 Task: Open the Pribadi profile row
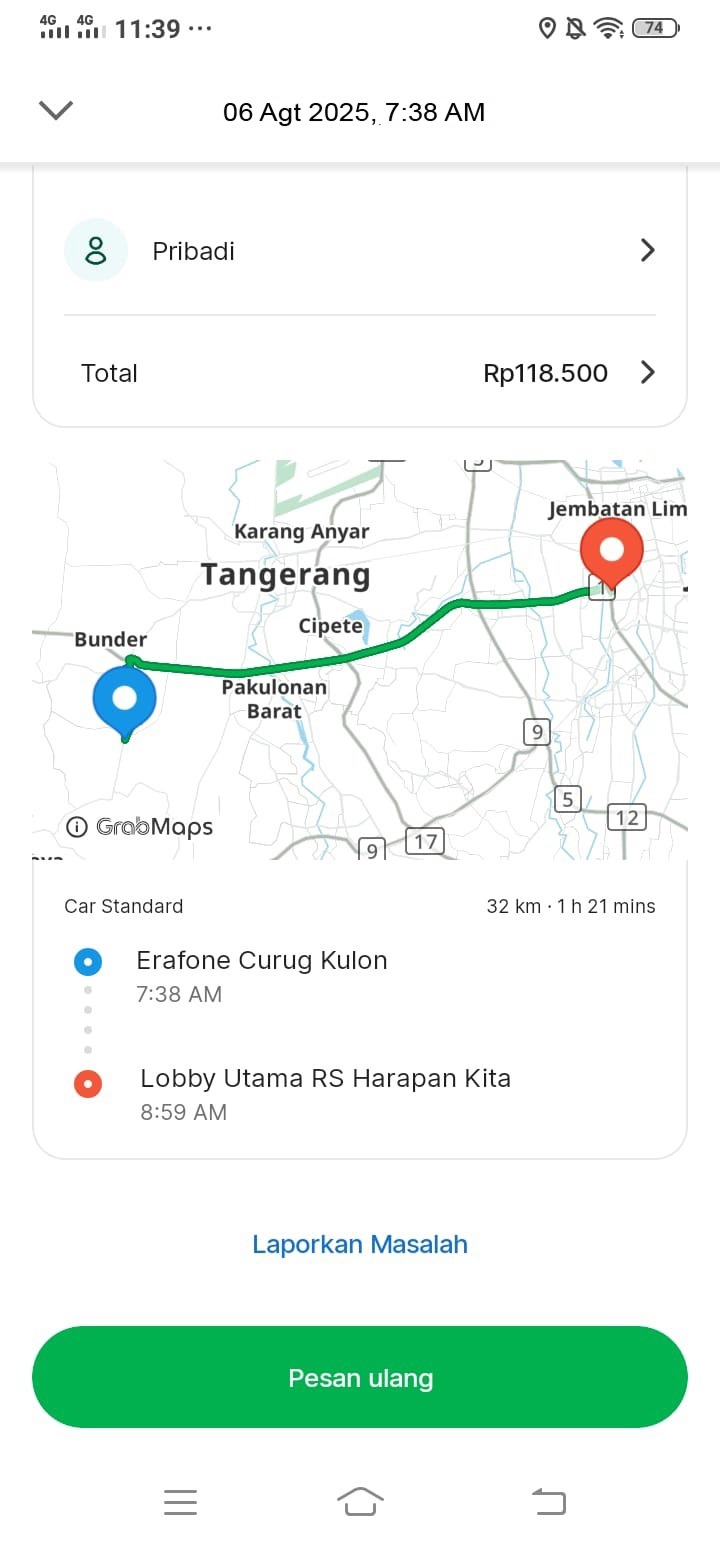(360, 251)
